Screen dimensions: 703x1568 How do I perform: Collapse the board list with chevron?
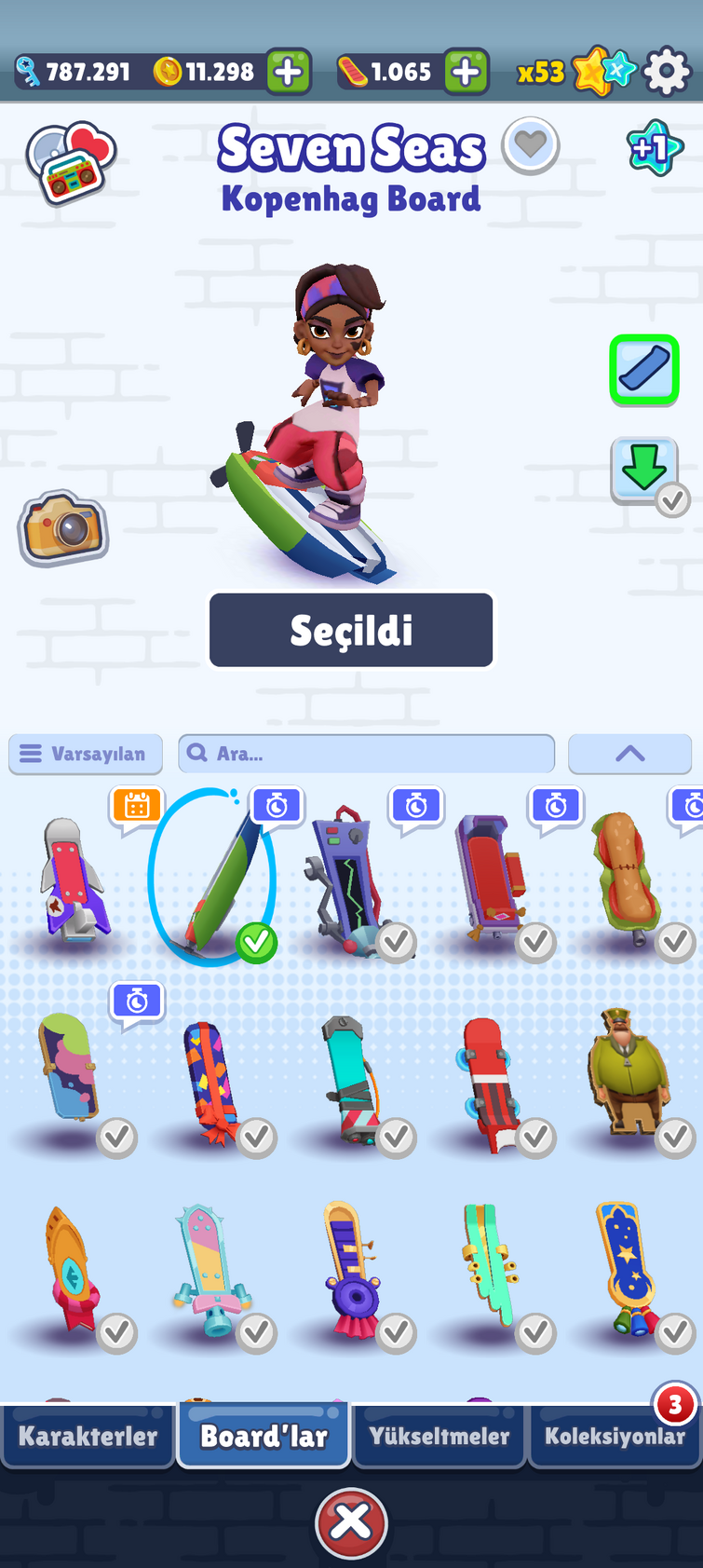click(x=629, y=754)
